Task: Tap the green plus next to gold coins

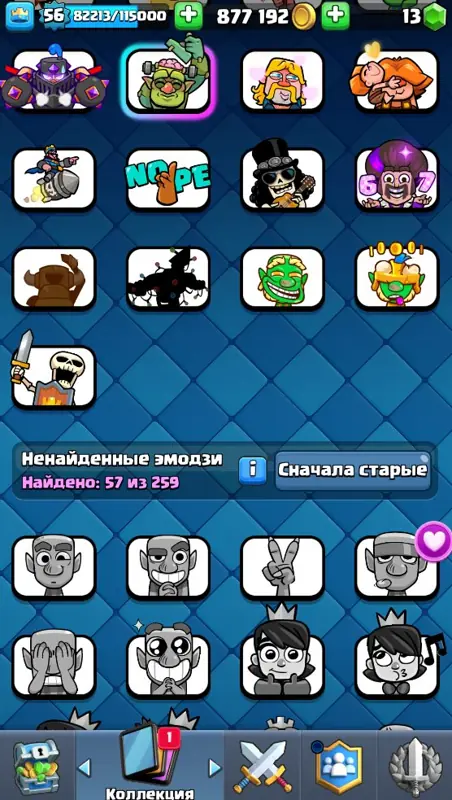Action: pyautogui.click(x=335, y=16)
